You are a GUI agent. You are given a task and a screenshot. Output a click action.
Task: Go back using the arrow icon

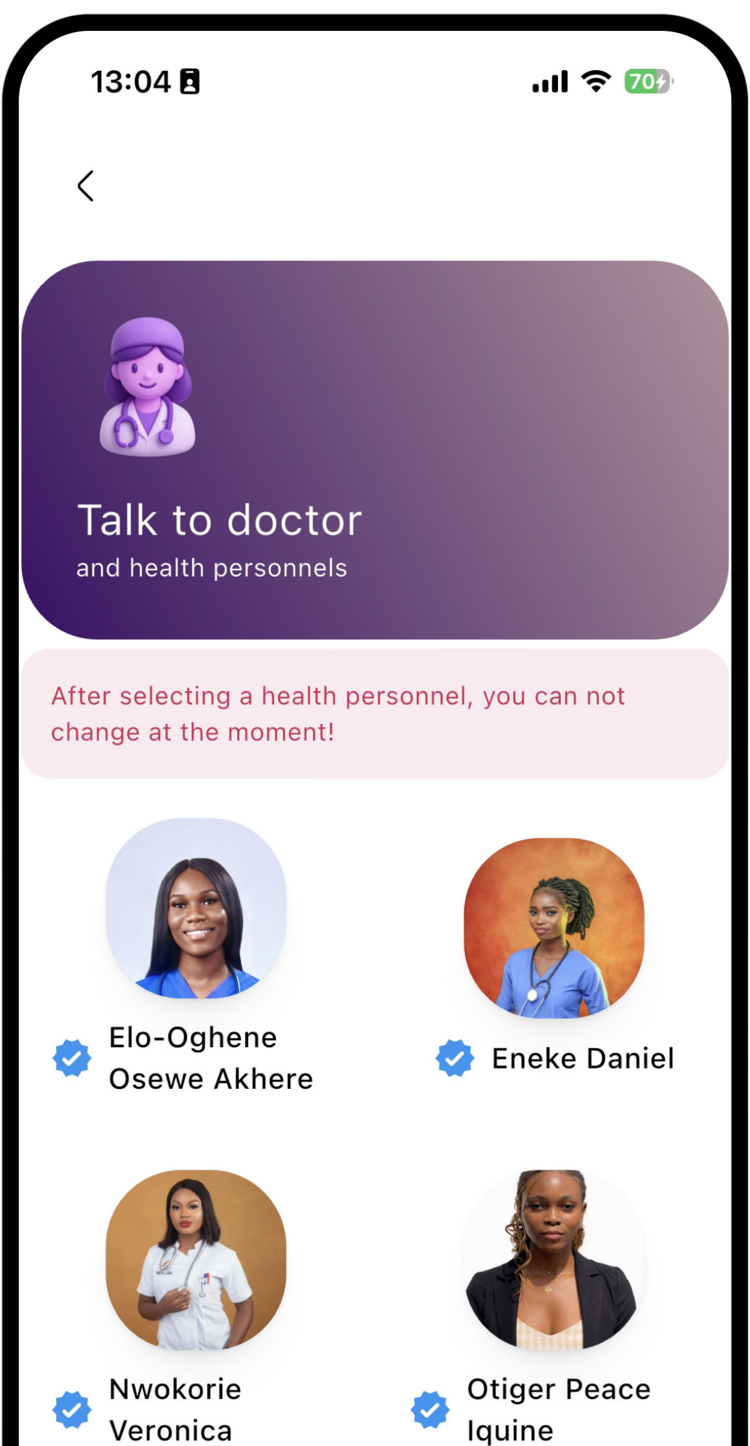pos(86,186)
